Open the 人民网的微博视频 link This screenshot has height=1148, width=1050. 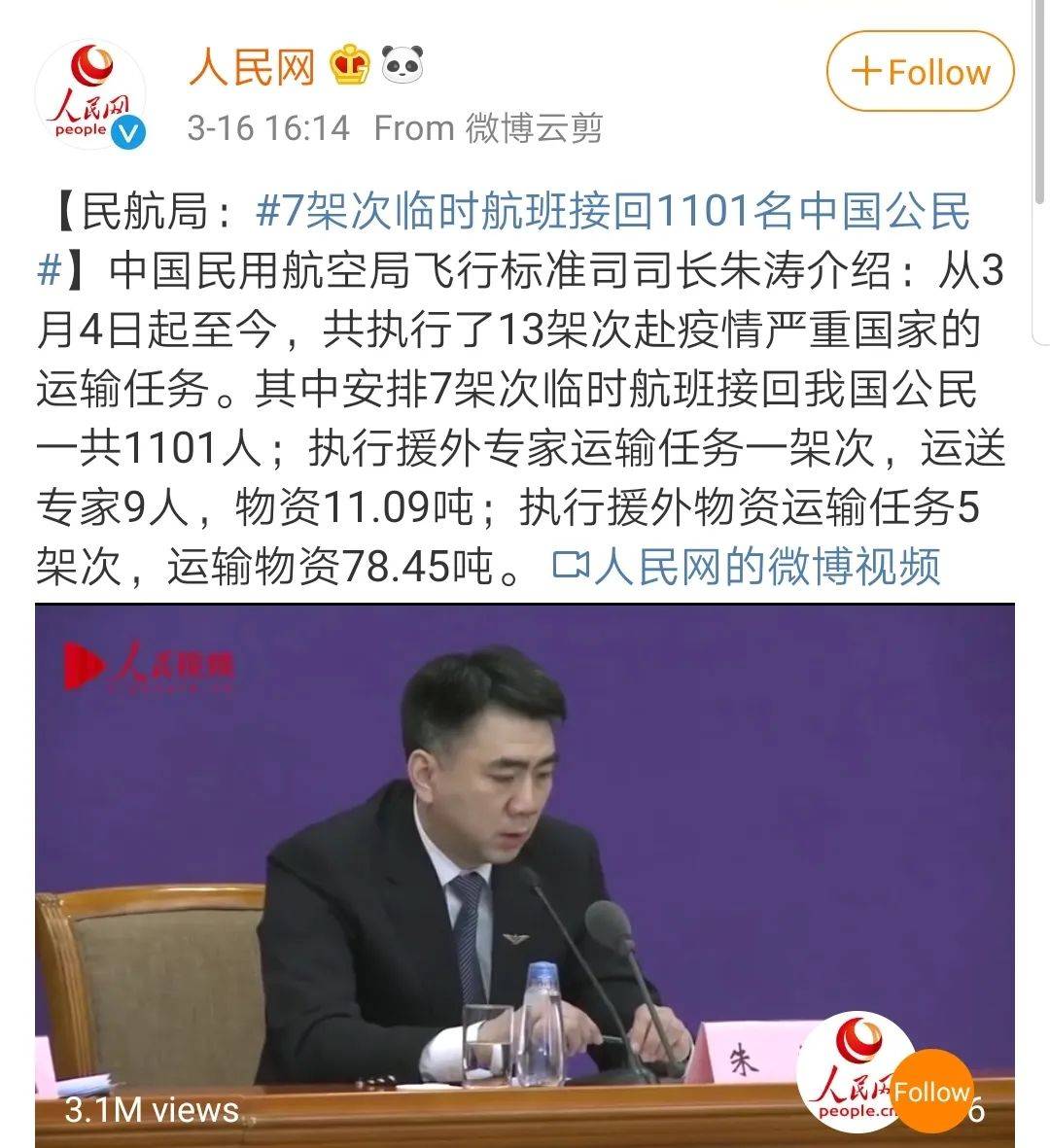pyautogui.click(x=747, y=566)
